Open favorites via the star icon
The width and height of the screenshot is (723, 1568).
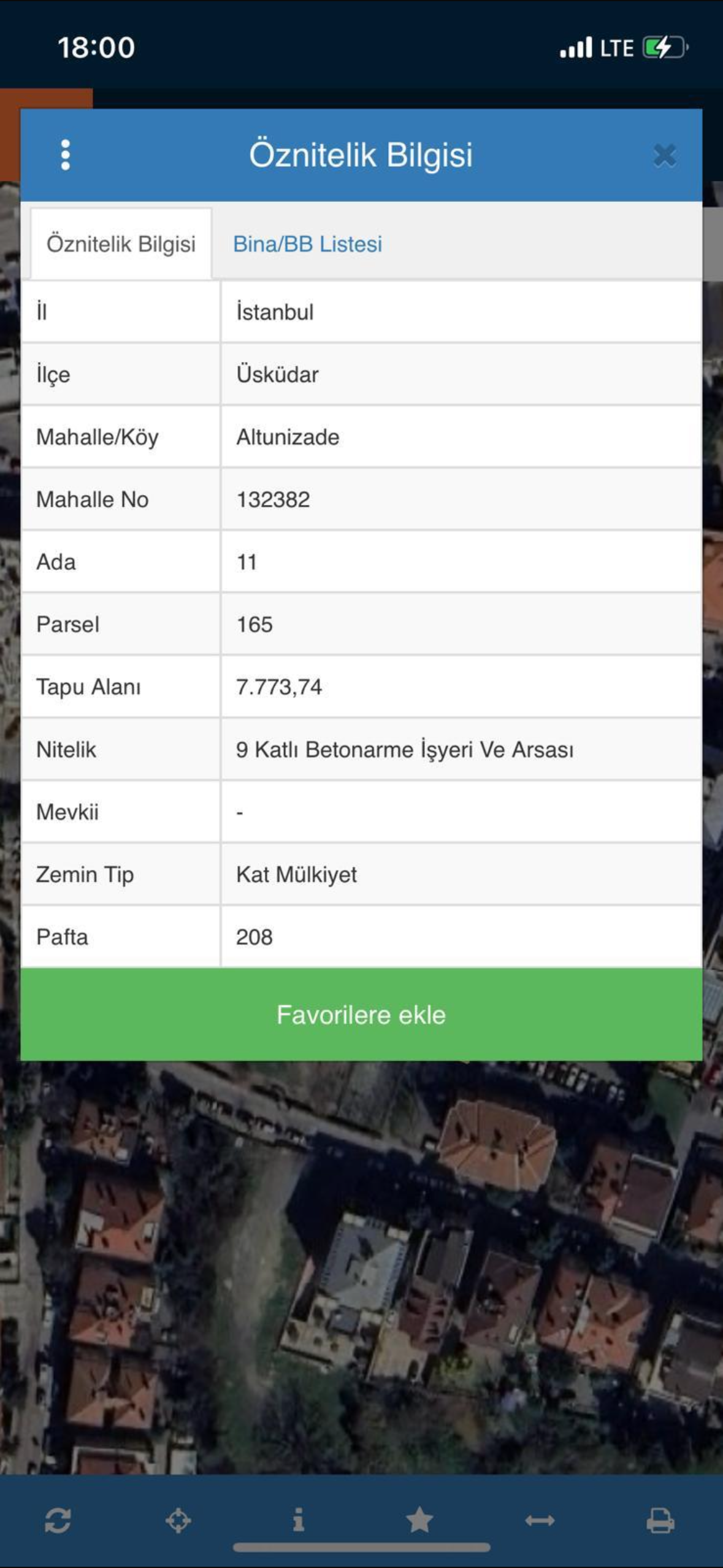(x=419, y=1520)
